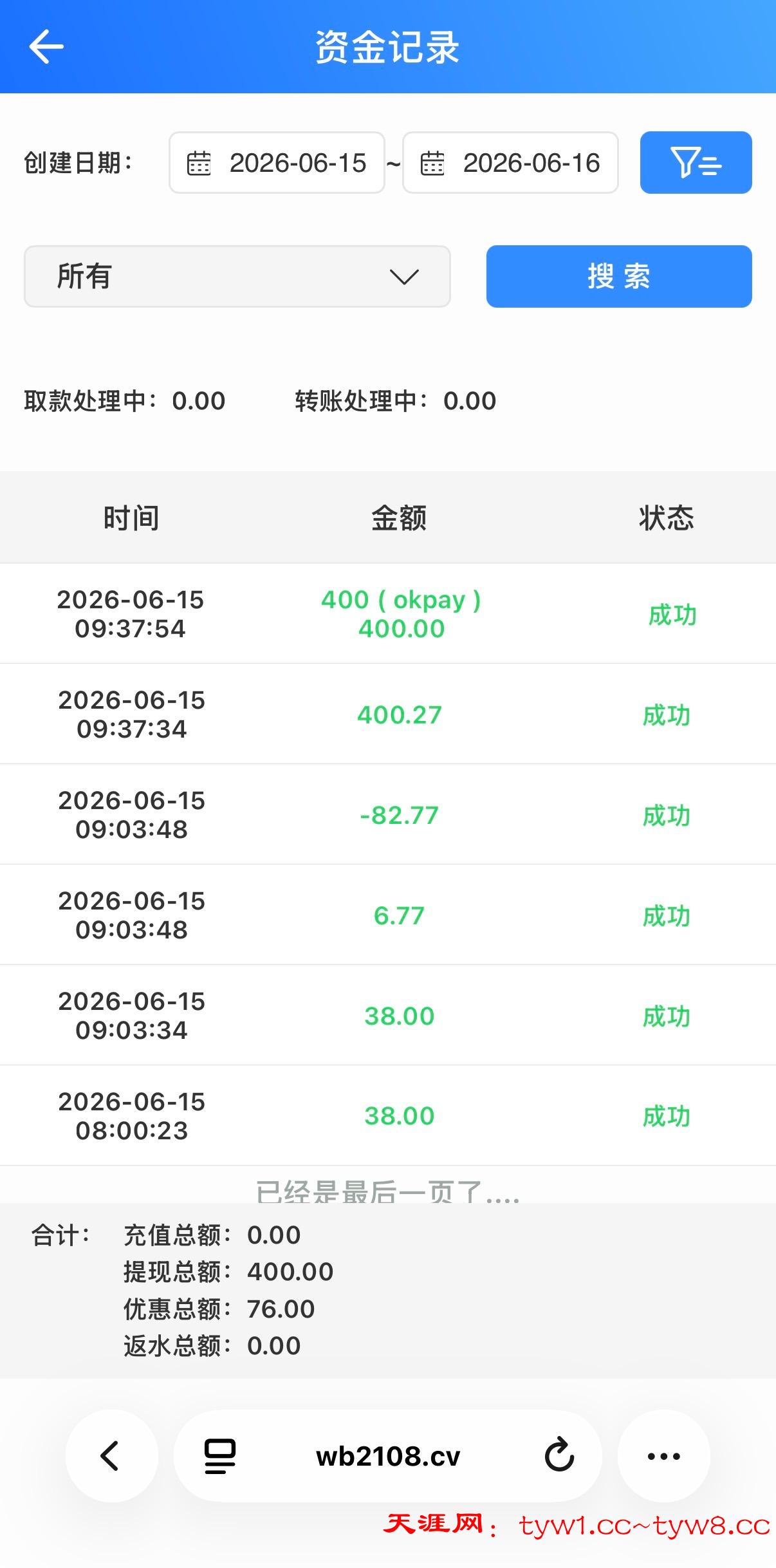Open the start date picker 2026-06-15
Viewport: 776px width, 1568px height.
(x=277, y=163)
